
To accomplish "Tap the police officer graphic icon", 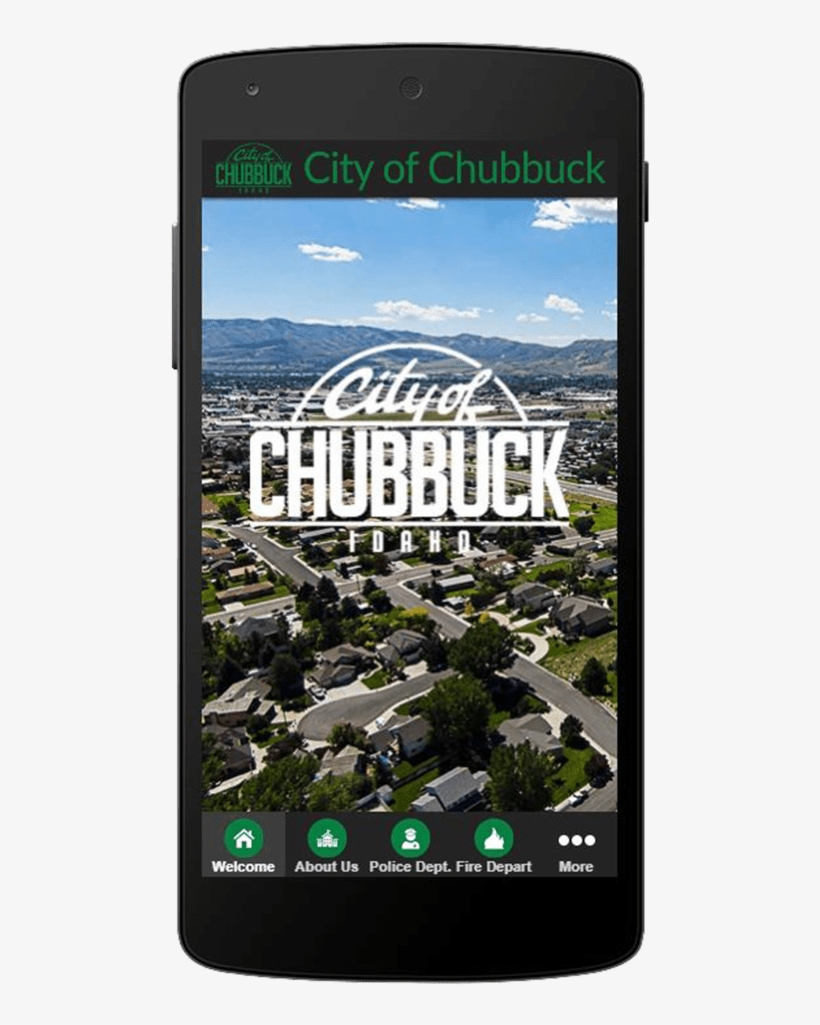I will click(x=410, y=836).
